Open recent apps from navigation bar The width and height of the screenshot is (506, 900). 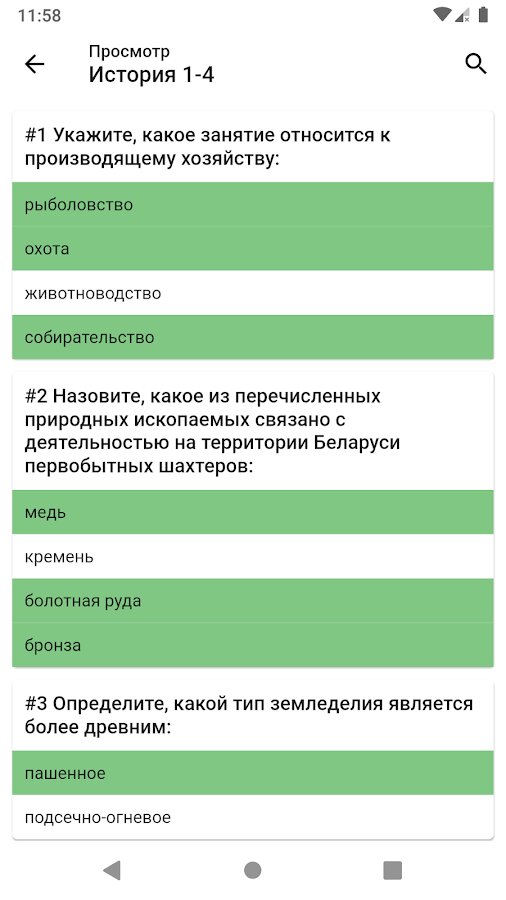point(392,870)
